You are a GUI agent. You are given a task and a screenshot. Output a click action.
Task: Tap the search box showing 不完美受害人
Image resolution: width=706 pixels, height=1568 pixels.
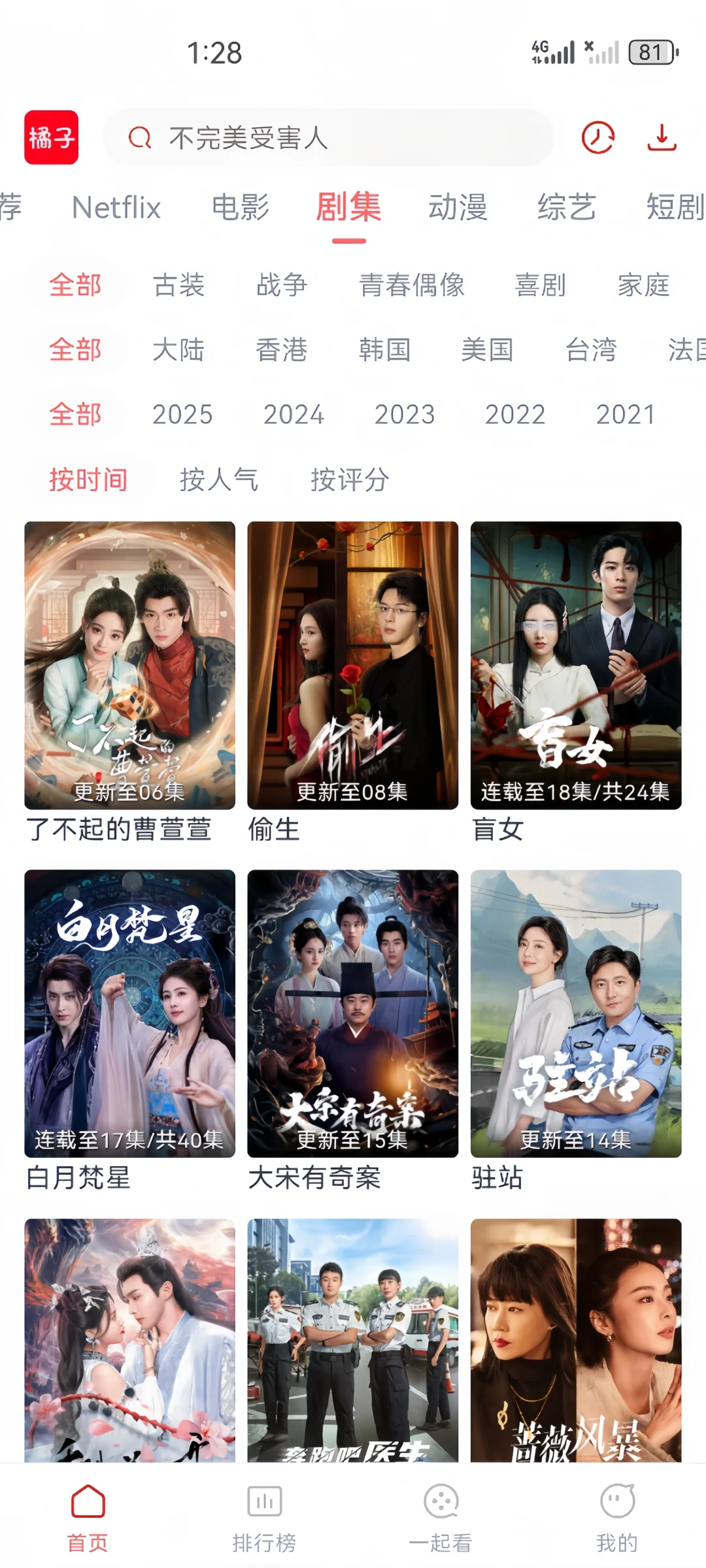click(x=327, y=138)
